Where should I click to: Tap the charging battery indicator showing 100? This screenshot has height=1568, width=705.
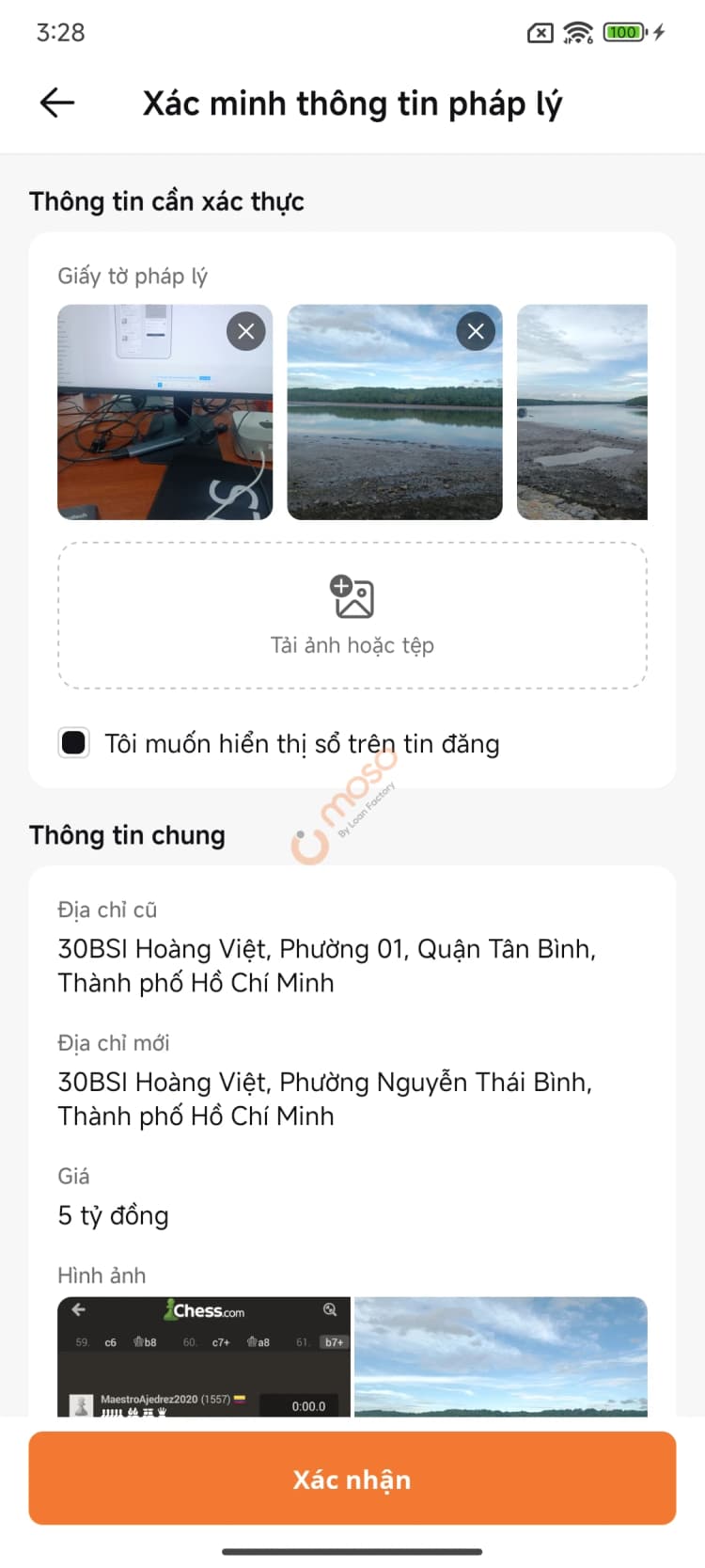click(622, 32)
